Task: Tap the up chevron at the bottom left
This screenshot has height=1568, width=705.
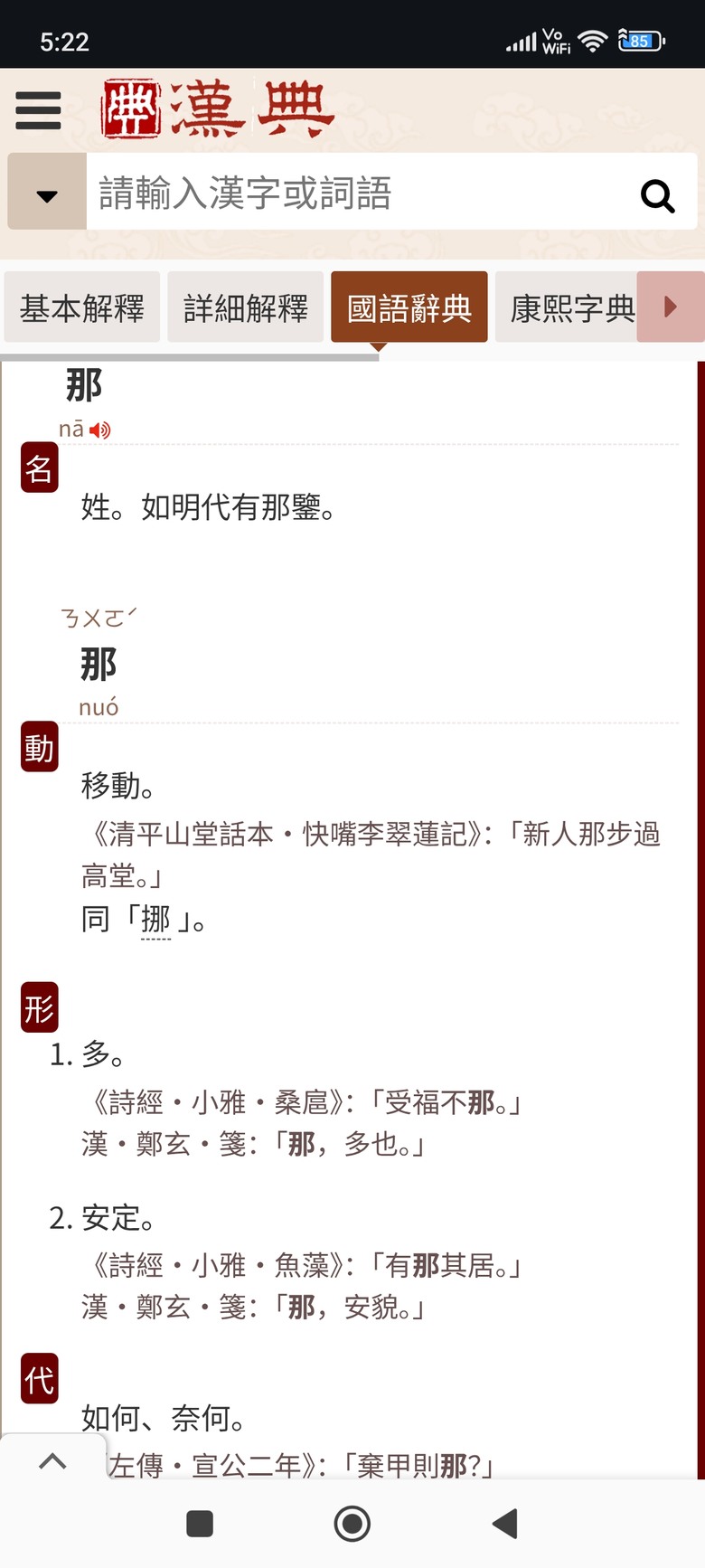Action: pos(52,1460)
